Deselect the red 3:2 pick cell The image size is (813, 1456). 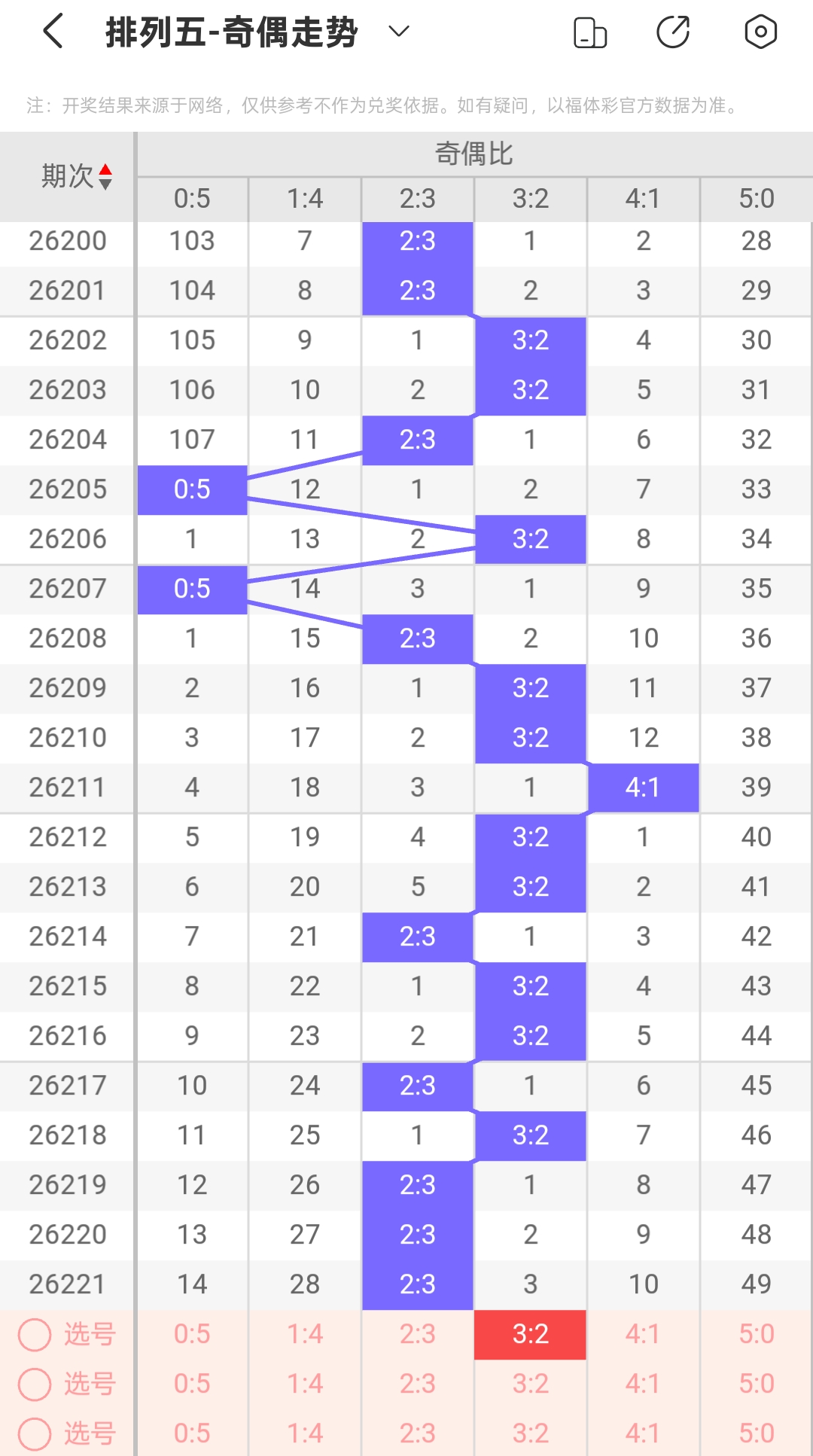pyautogui.click(x=530, y=1334)
